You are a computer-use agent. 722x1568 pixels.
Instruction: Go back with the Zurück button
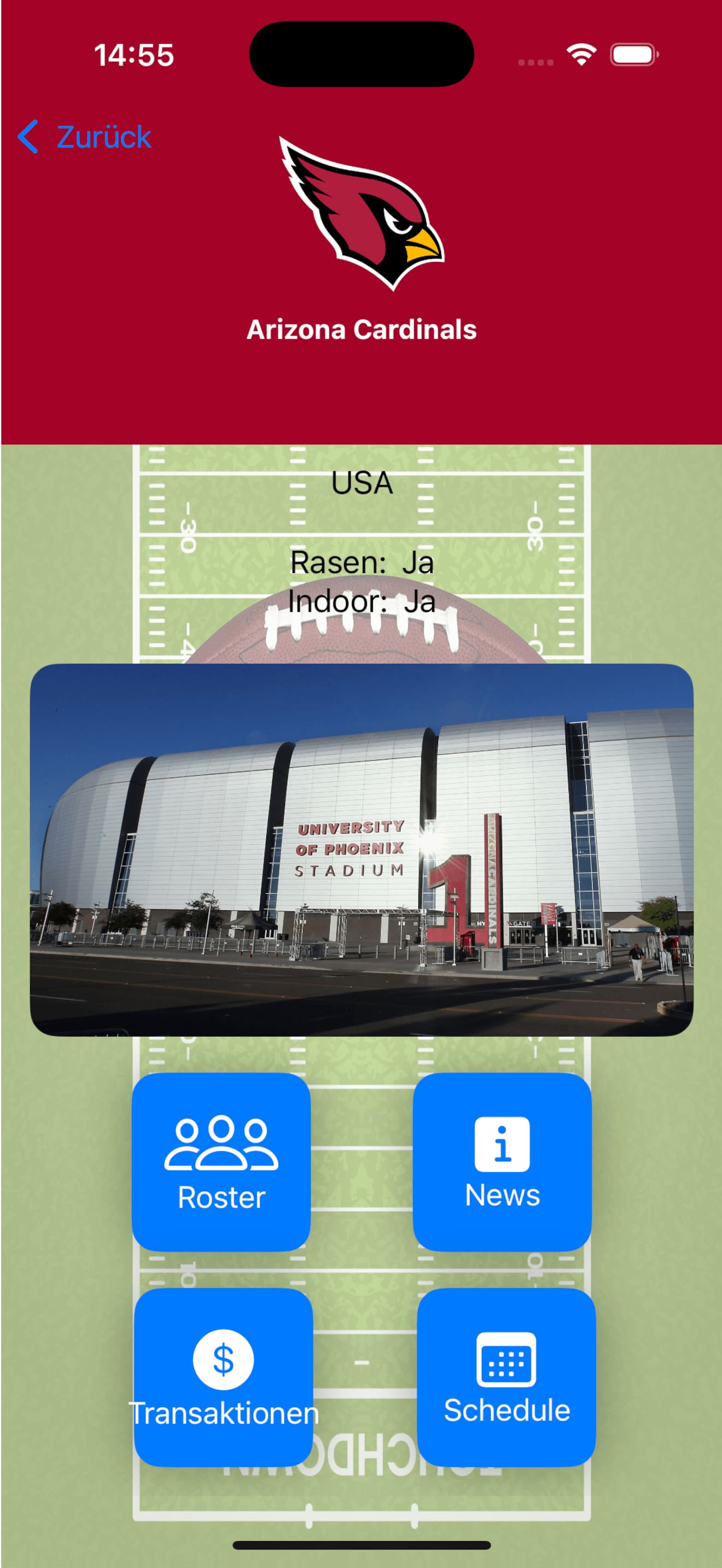(x=85, y=136)
